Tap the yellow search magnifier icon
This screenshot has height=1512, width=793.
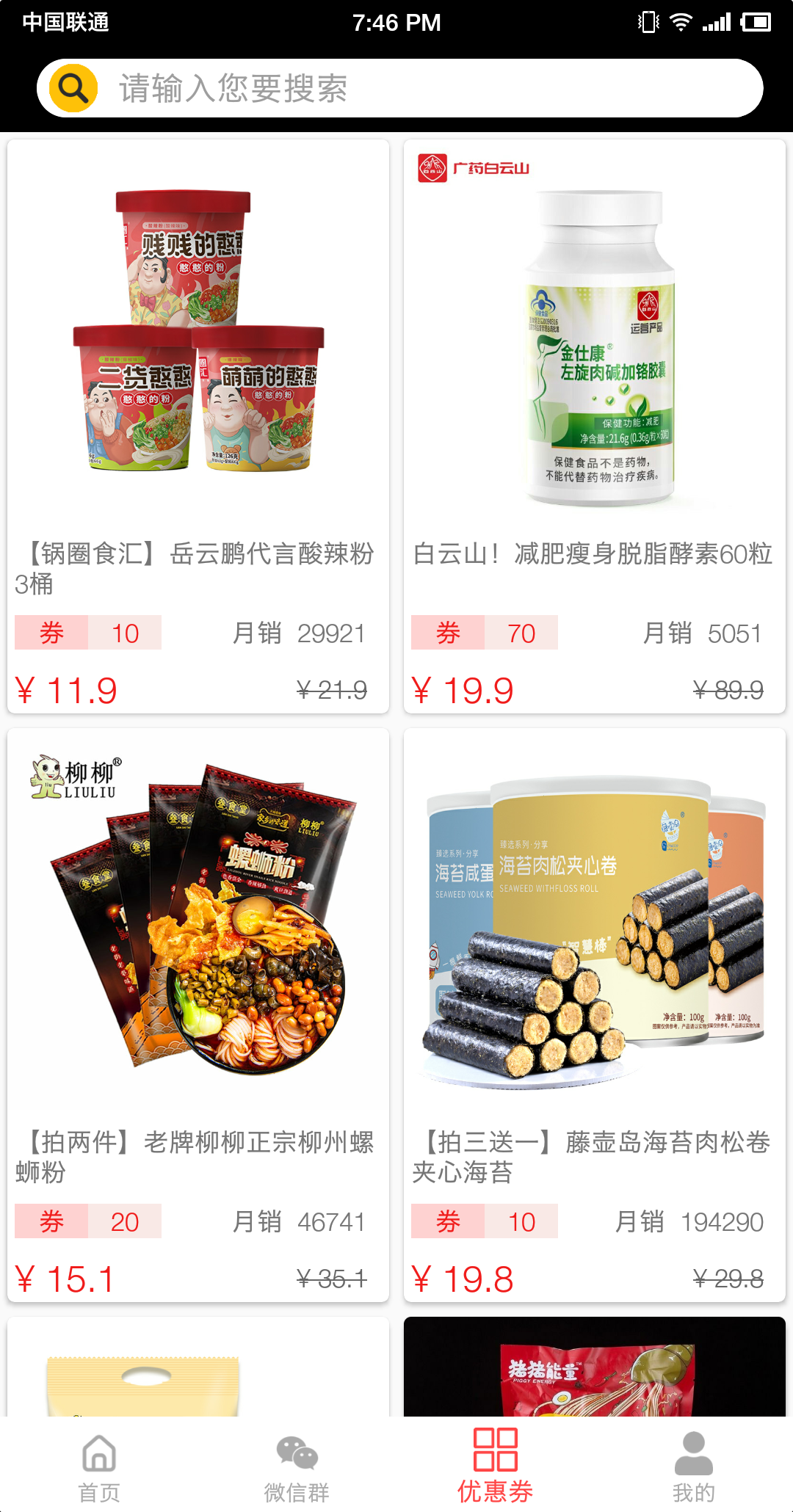pos(73,89)
